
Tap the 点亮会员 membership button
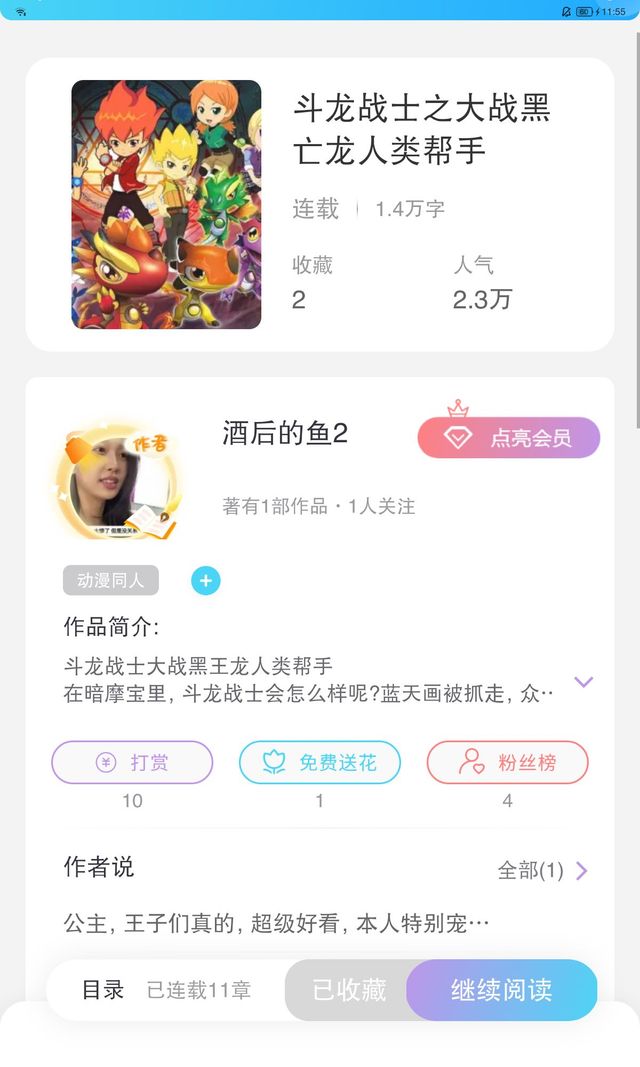point(509,438)
